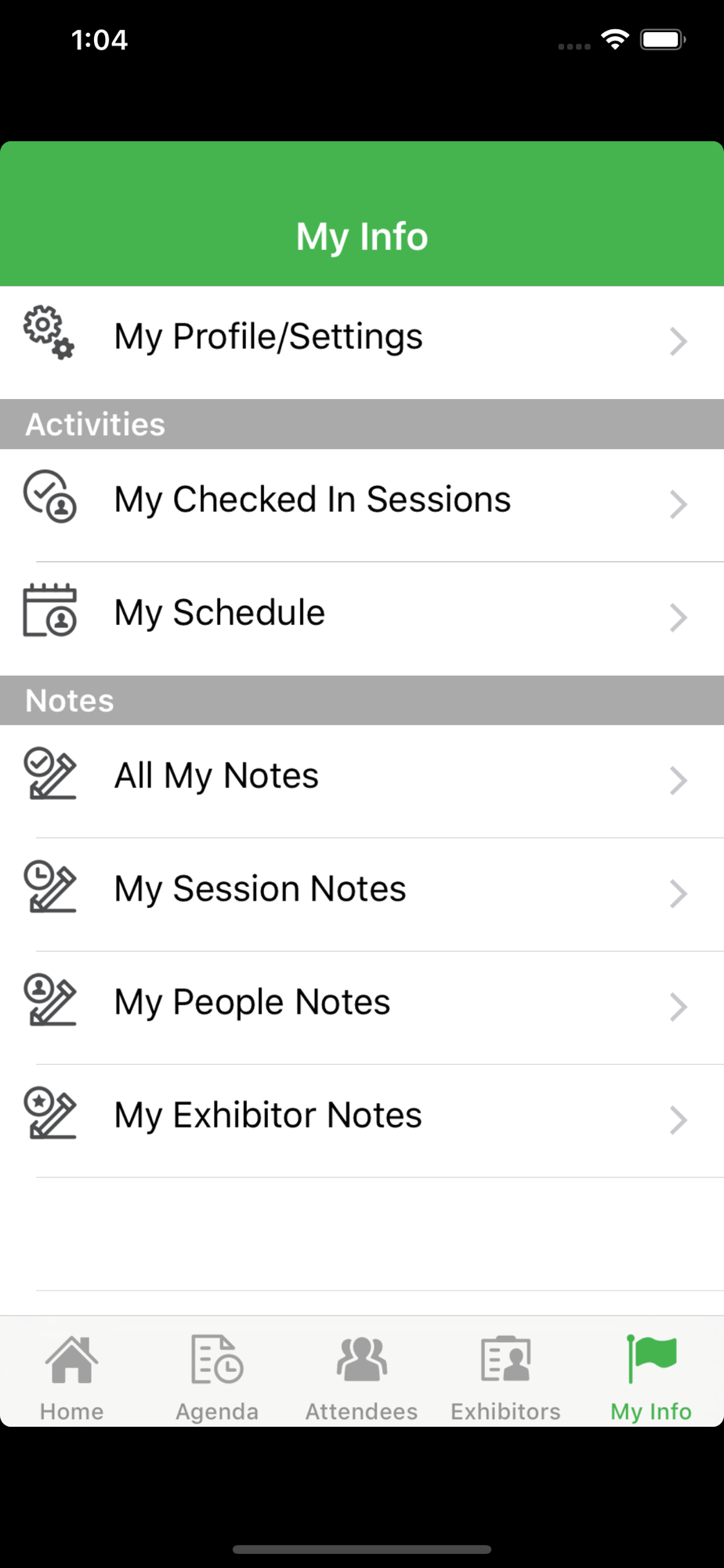Switch to the Attendees tab

click(x=361, y=1377)
